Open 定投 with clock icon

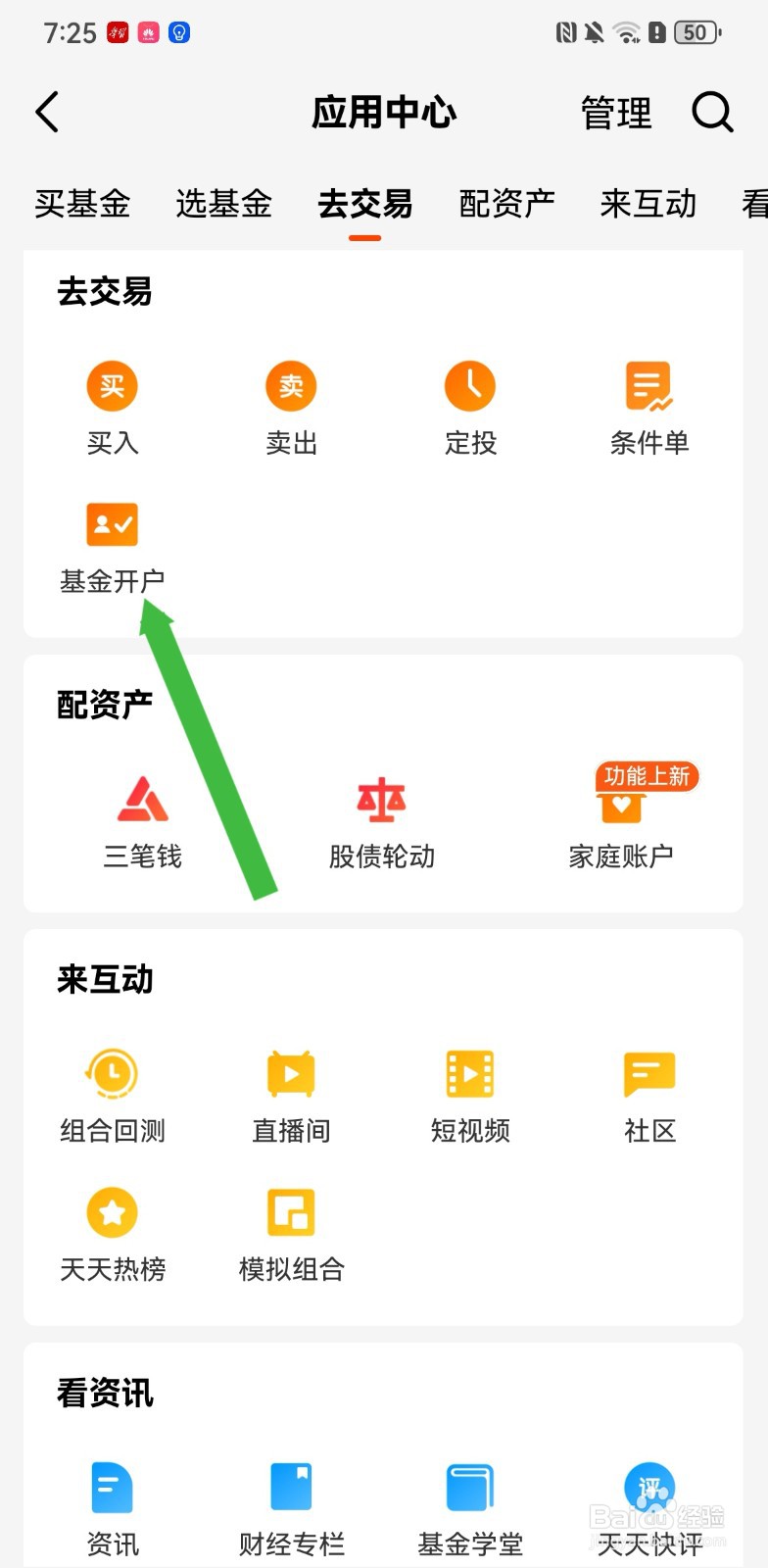pos(470,408)
